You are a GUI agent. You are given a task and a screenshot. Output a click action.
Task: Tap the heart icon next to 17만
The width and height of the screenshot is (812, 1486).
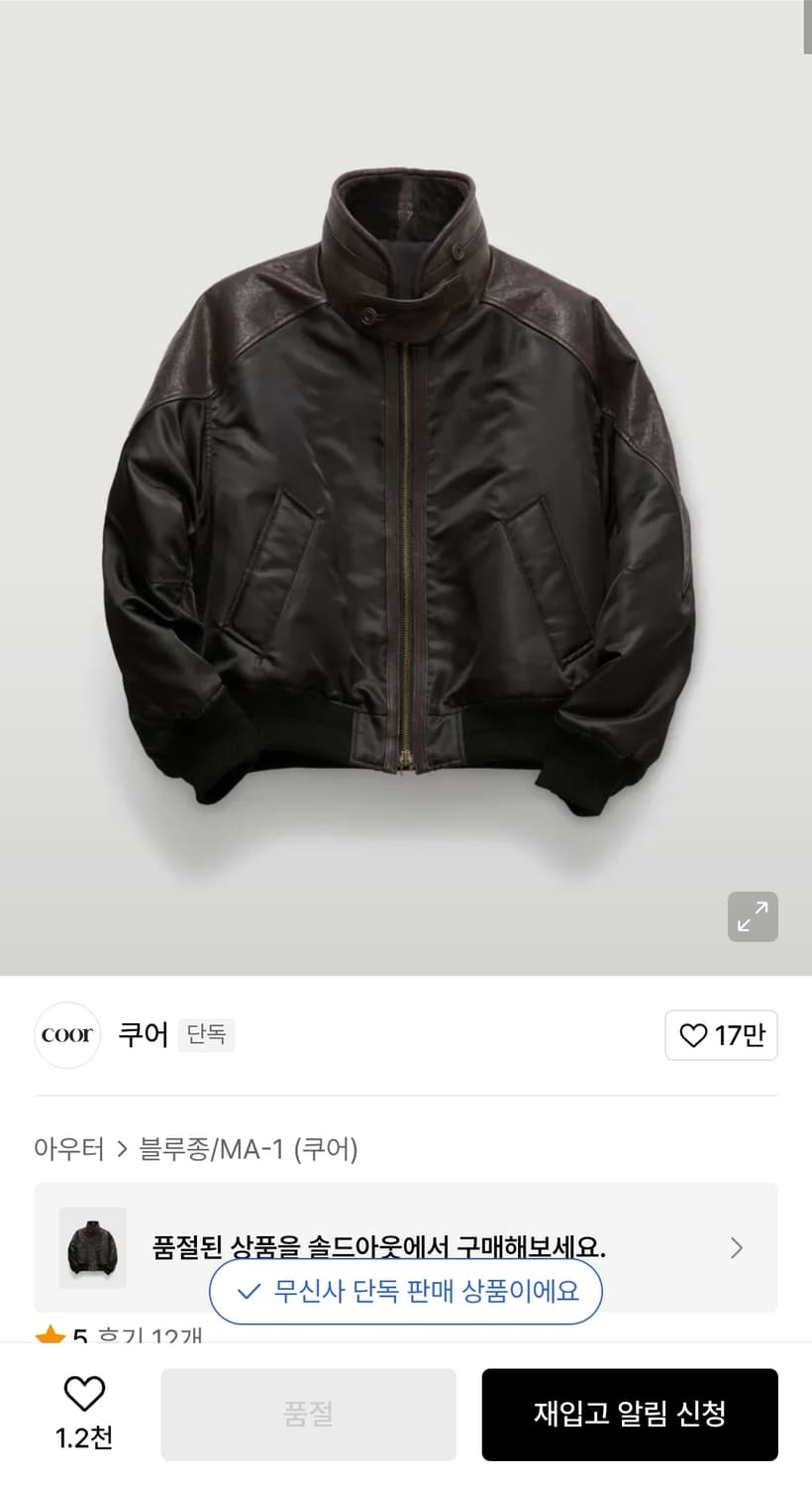point(693,1034)
